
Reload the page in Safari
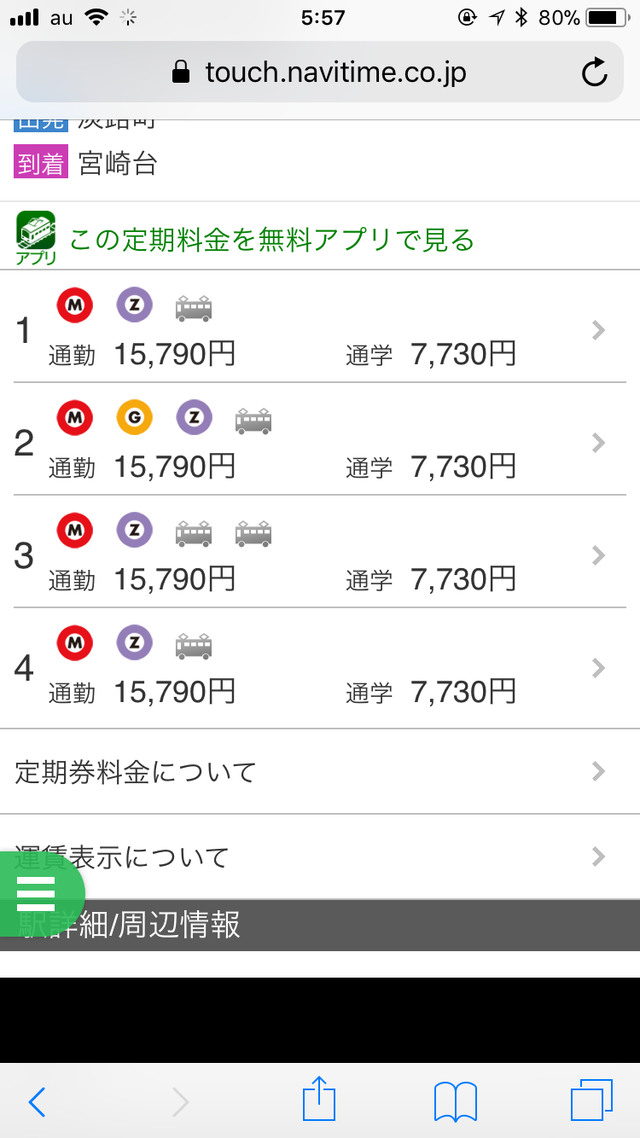click(x=594, y=72)
